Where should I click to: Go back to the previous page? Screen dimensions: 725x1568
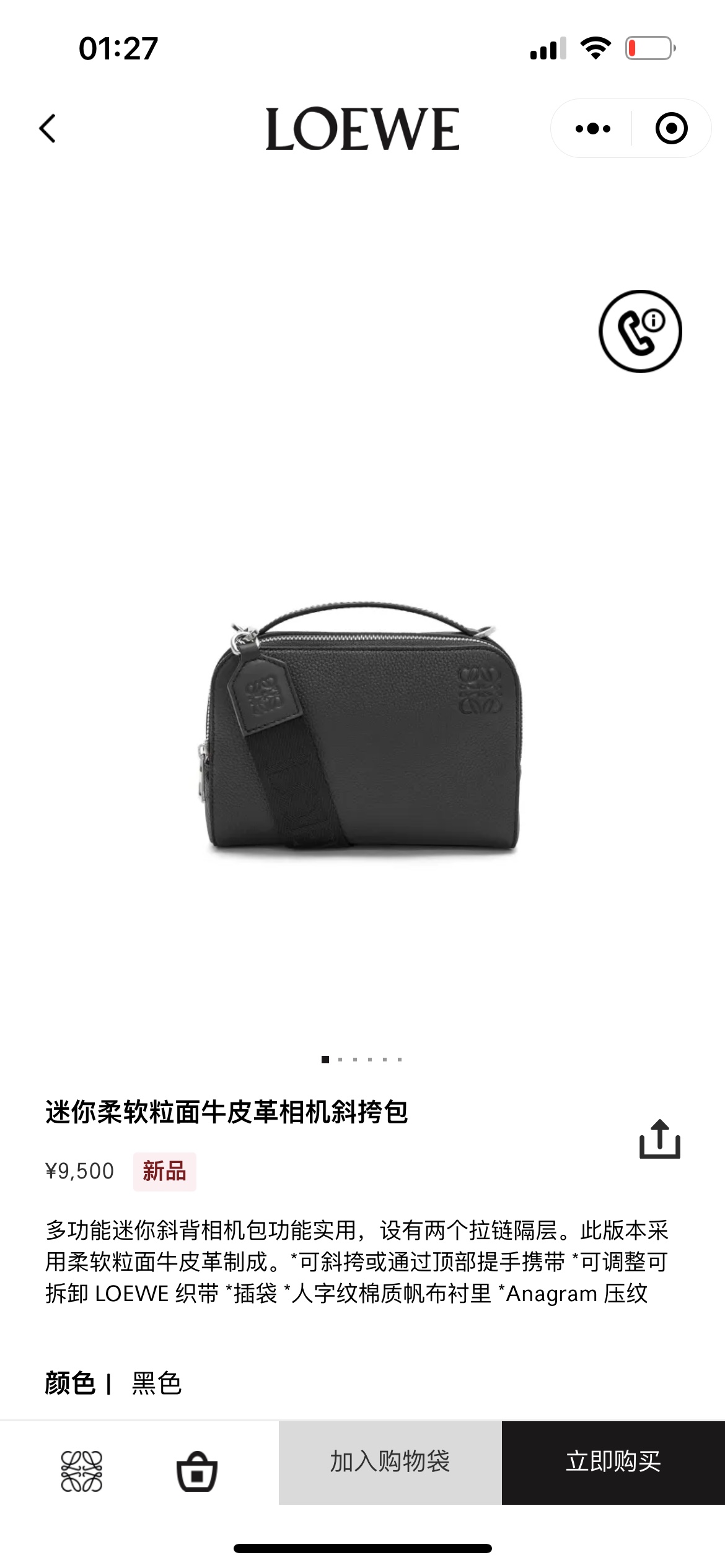coord(48,128)
